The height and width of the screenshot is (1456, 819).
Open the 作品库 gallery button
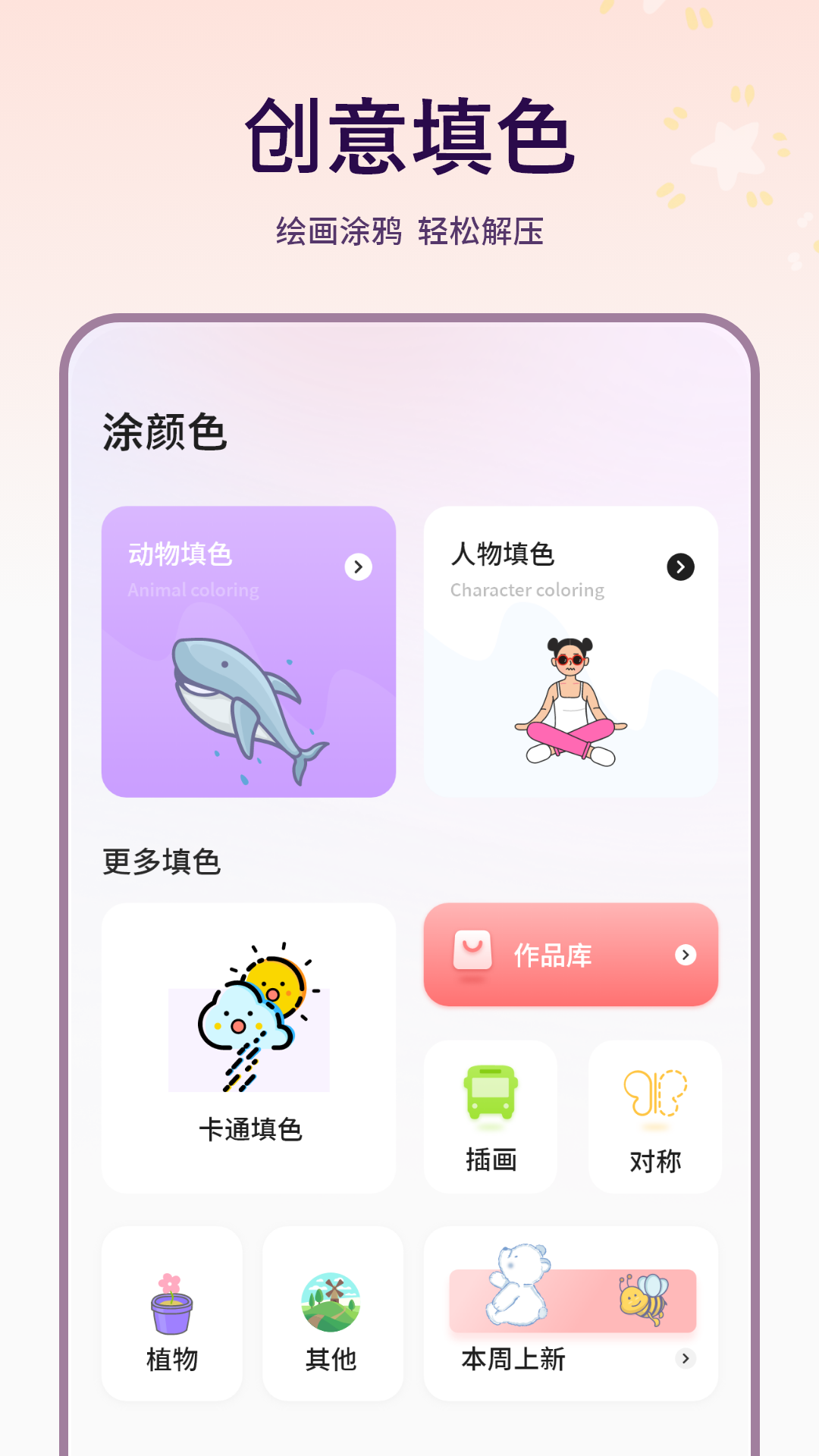570,955
